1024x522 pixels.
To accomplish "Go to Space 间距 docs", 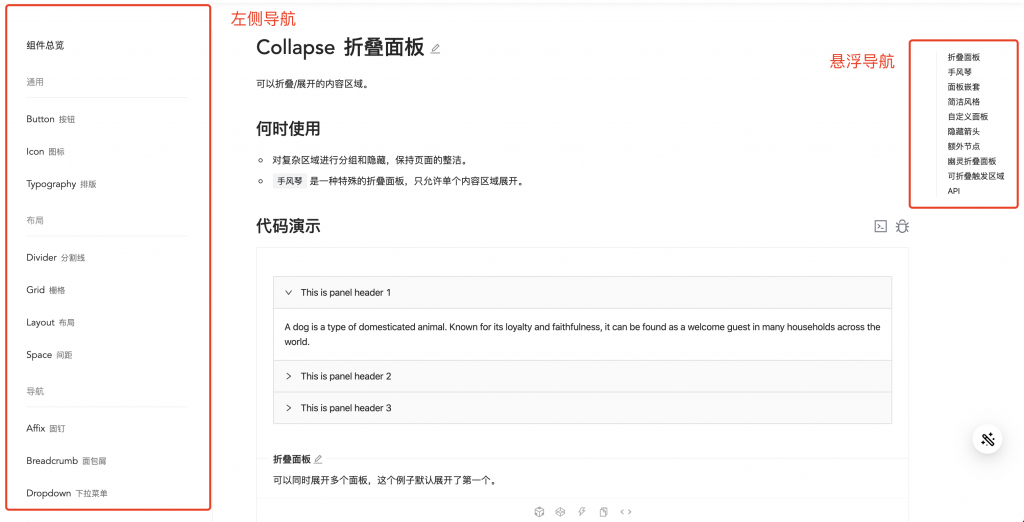I will click(49, 355).
